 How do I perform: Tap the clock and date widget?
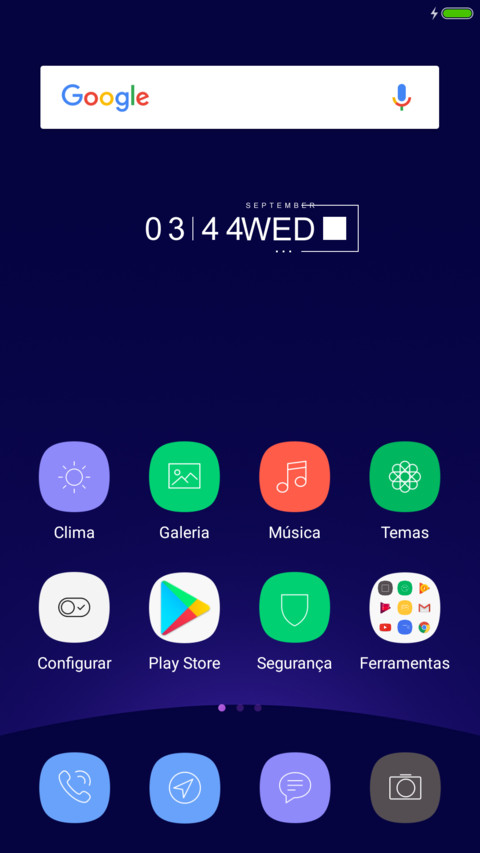point(251,228)
